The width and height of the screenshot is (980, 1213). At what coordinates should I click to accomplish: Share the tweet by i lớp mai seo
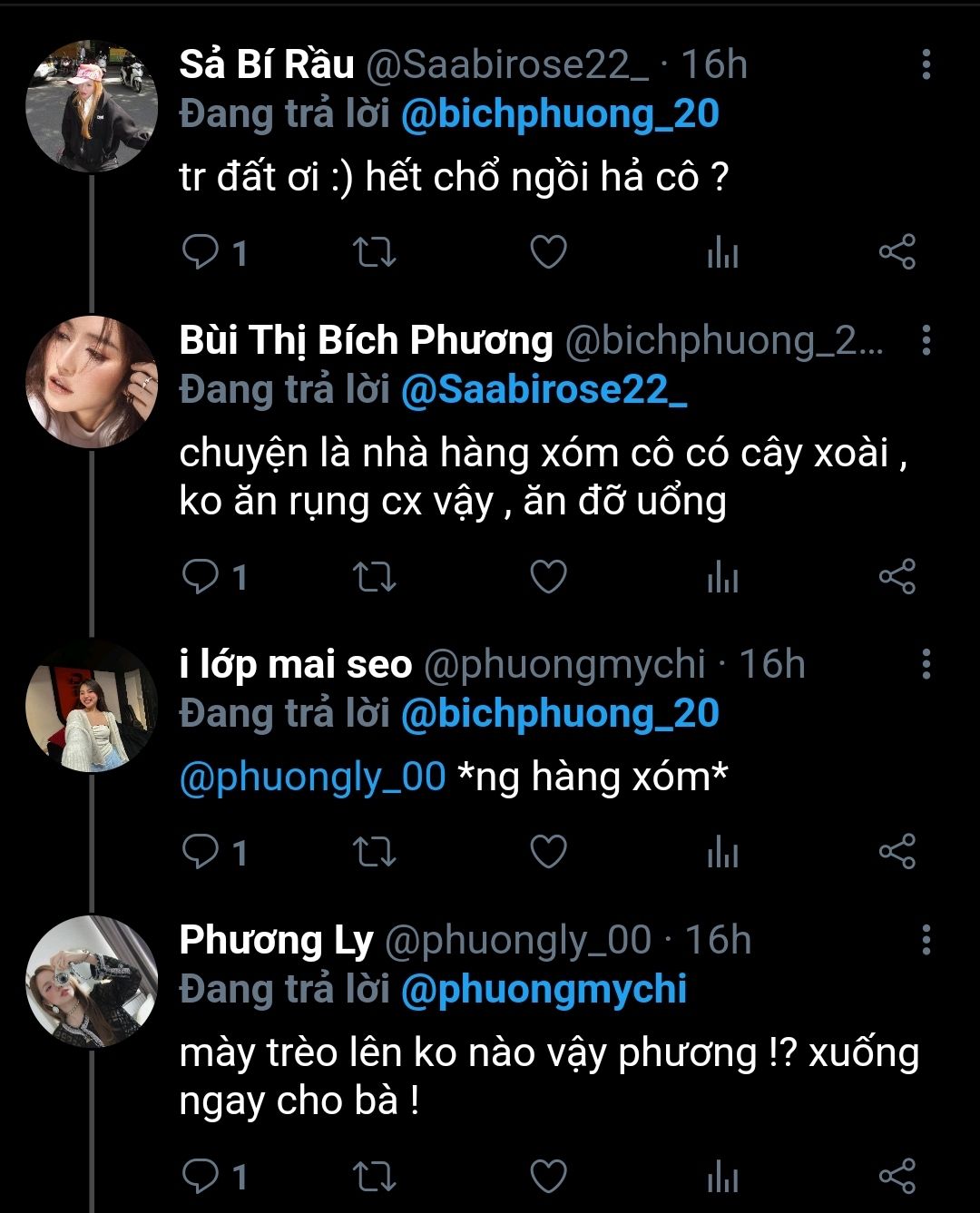pyautogui.click(x=897, y=852)
